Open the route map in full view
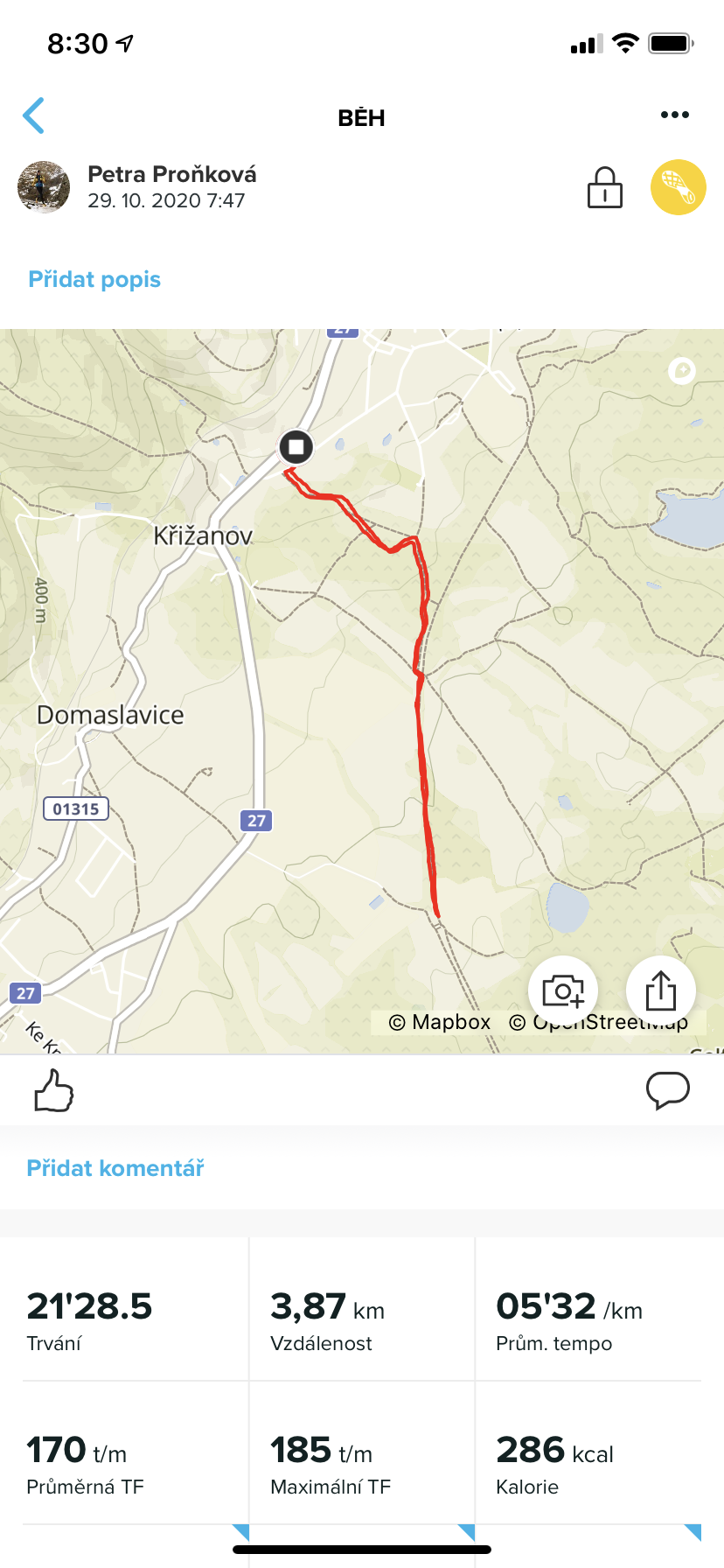Image resolution: width=724 pixels, height=1568 pixels. pos(362,691)
